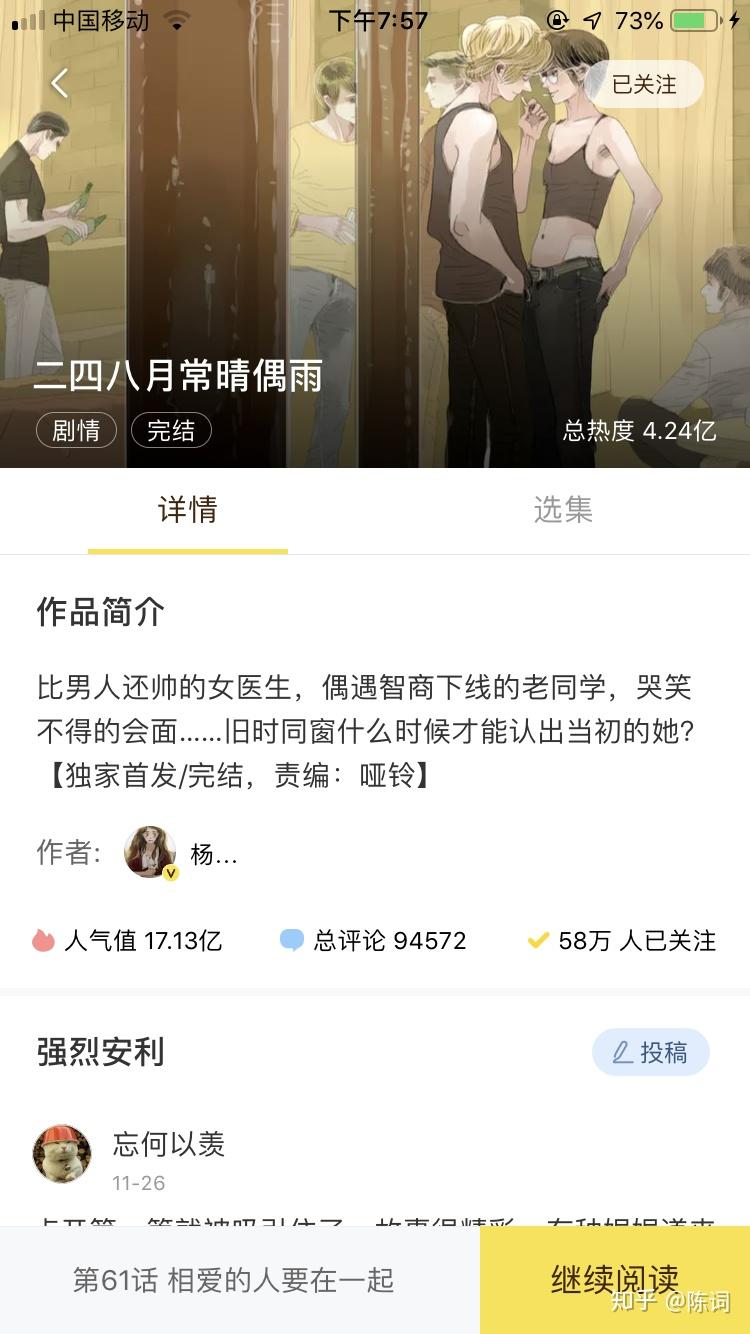Go back using the top arrow
The height and width of the screenshot is (1334, 750).
point(60,84)
